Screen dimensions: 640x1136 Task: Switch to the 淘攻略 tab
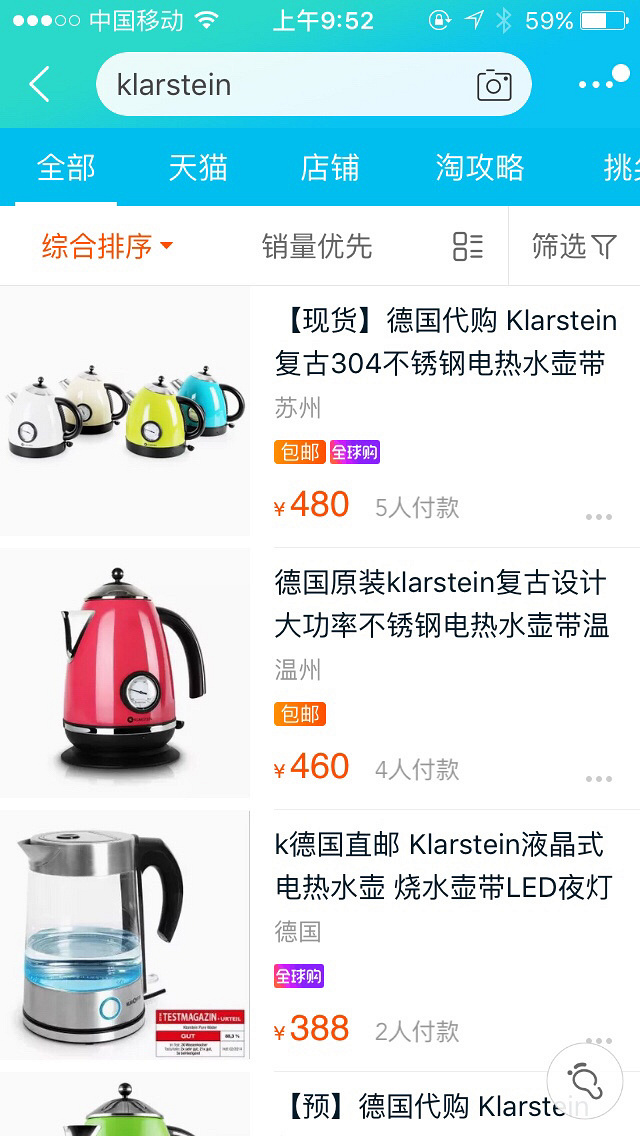[480, 167]
